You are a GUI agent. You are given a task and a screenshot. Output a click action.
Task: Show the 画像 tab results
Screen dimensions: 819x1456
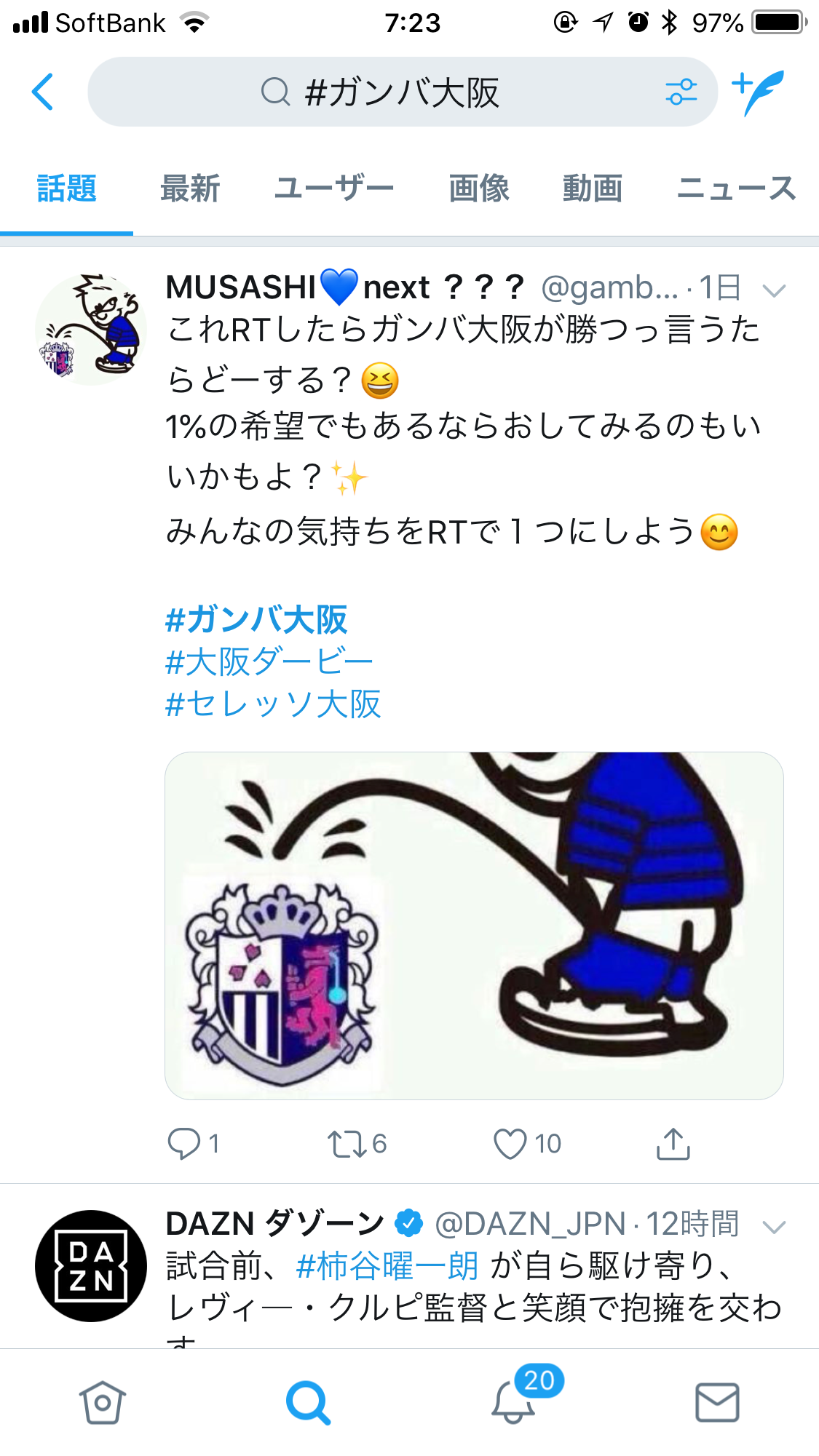coord(478,189)
